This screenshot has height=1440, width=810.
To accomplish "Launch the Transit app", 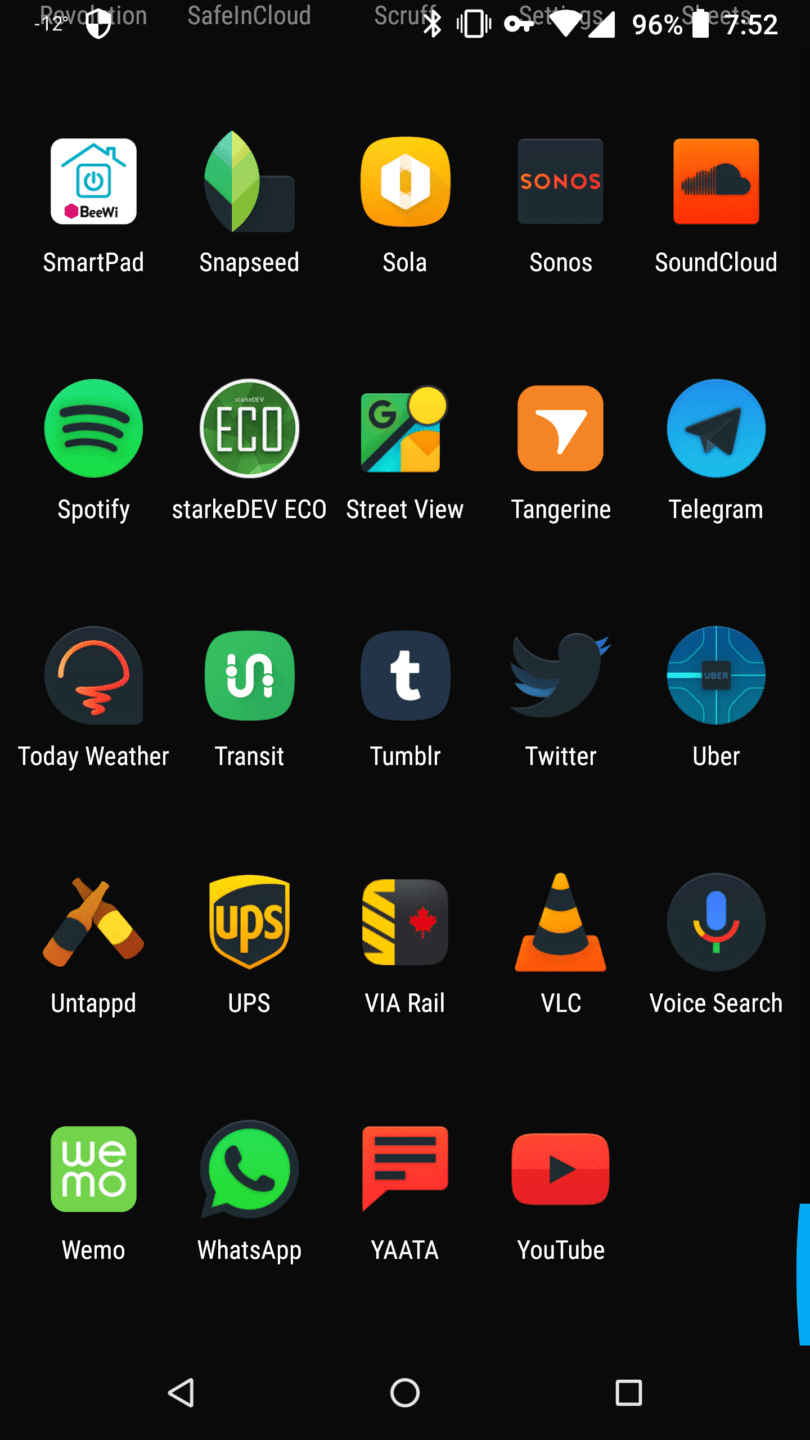I will [249, 675].
